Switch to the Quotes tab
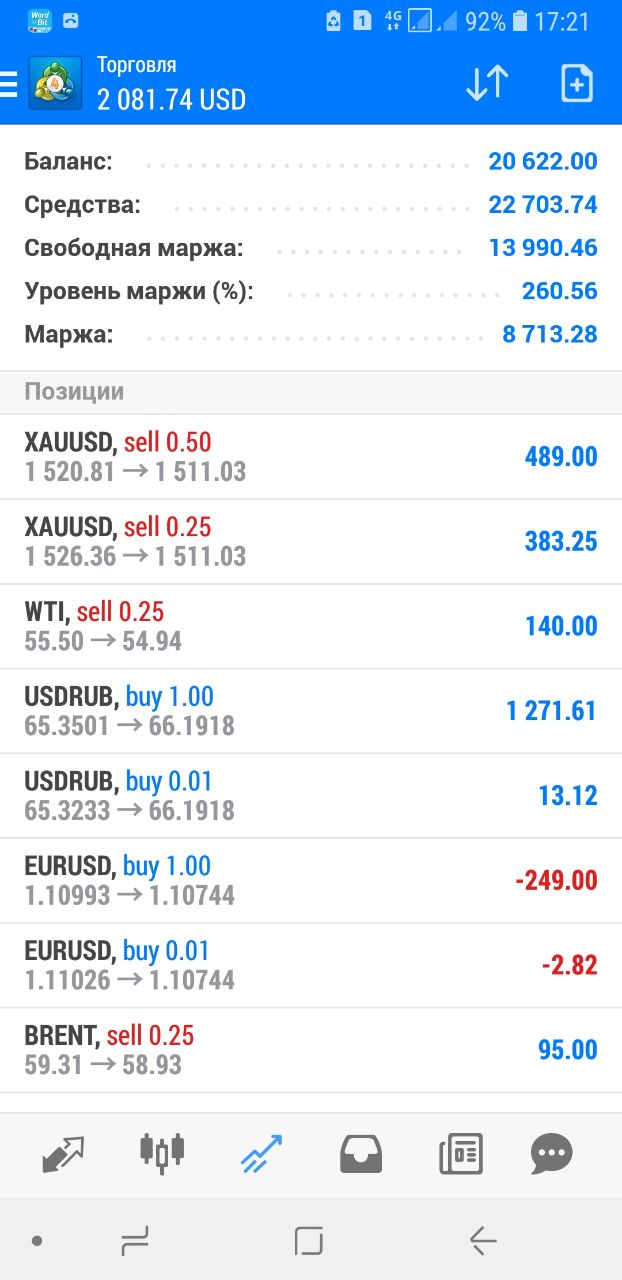622x1280 pixels. pos(64,1154)
